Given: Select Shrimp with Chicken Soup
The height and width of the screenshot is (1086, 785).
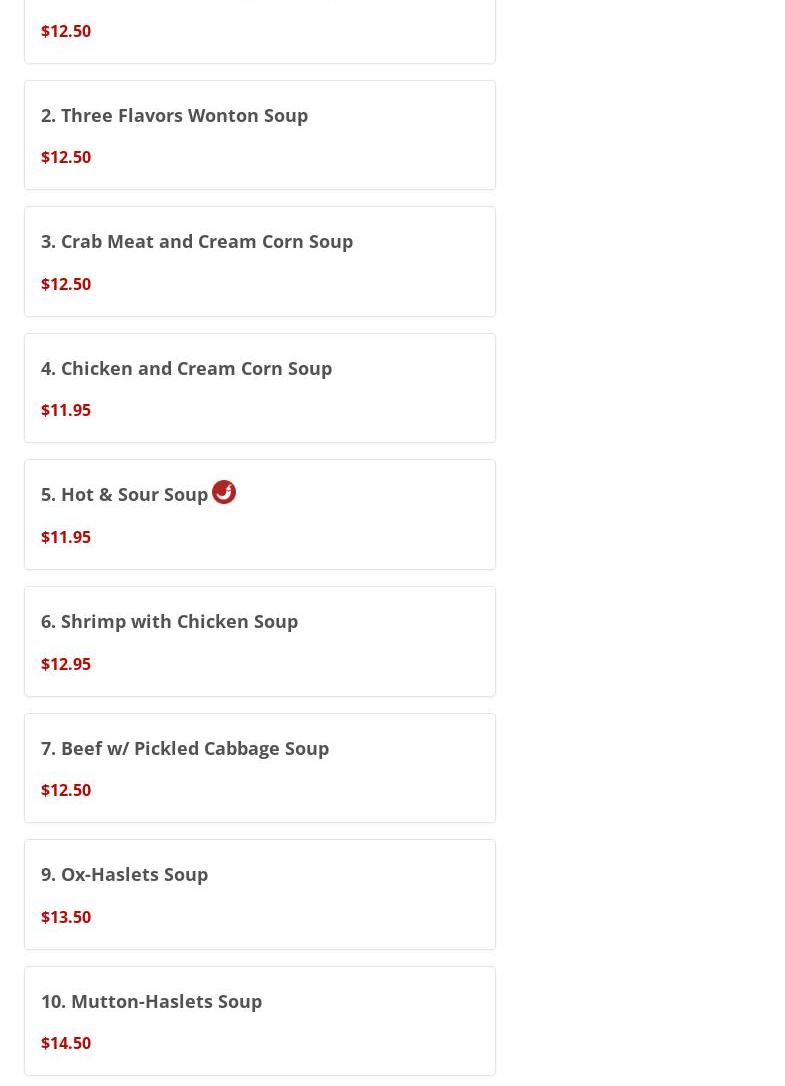Looking at the screenshot, I should click(170, 622).
